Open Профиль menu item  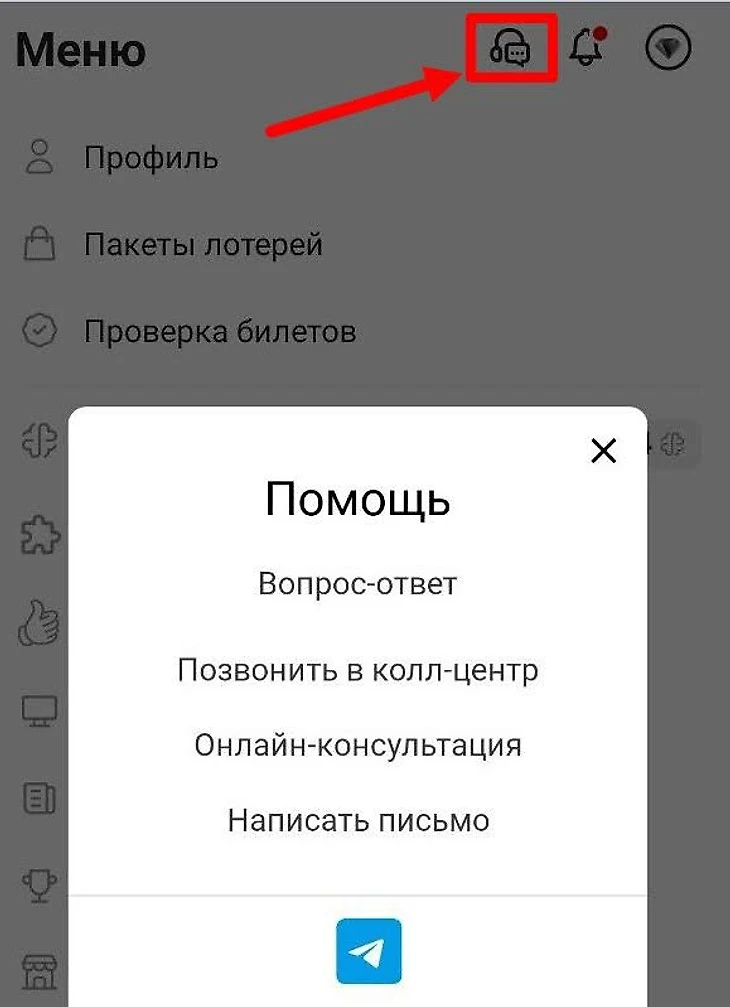tap(150, 158)
